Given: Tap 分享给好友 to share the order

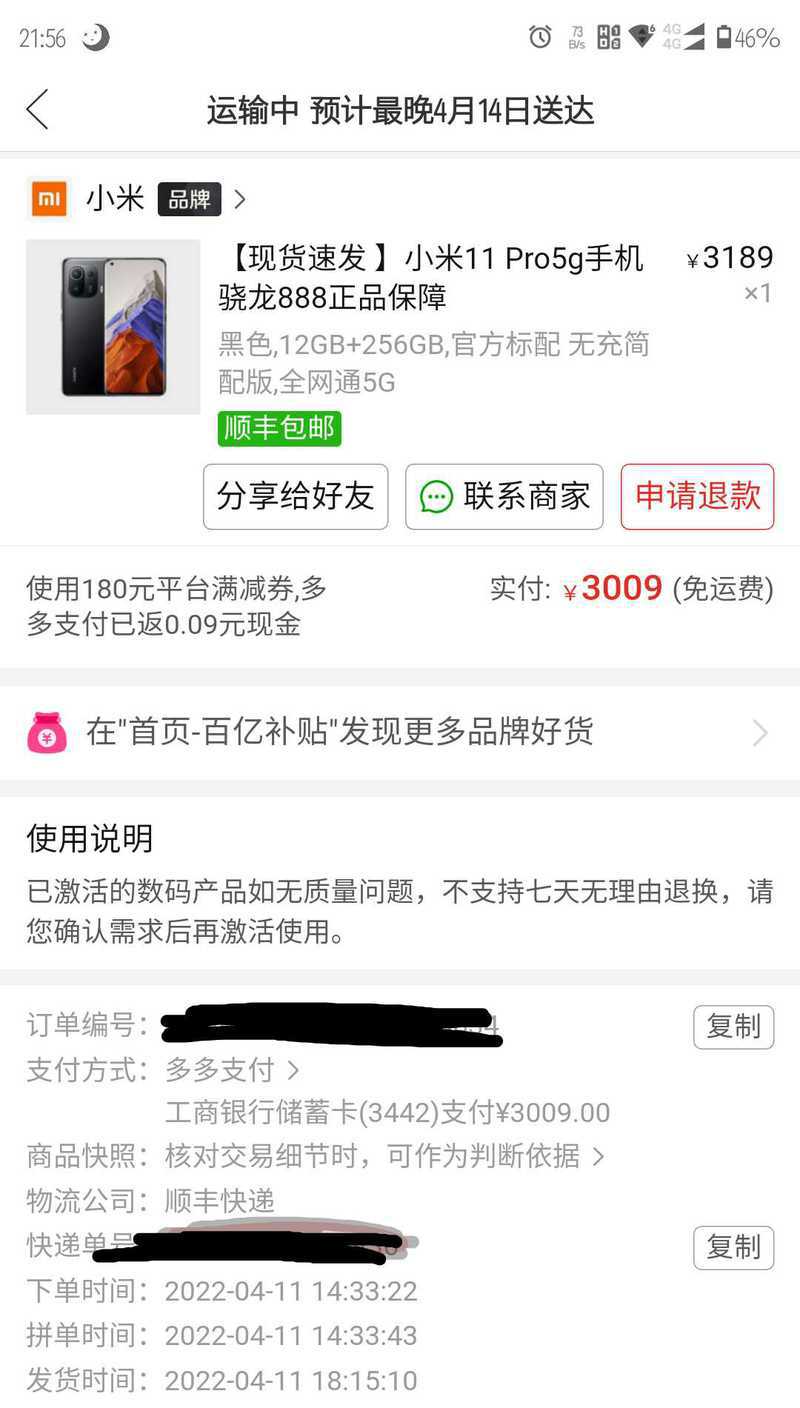Looking at the screenshot, I should (295, 496).
